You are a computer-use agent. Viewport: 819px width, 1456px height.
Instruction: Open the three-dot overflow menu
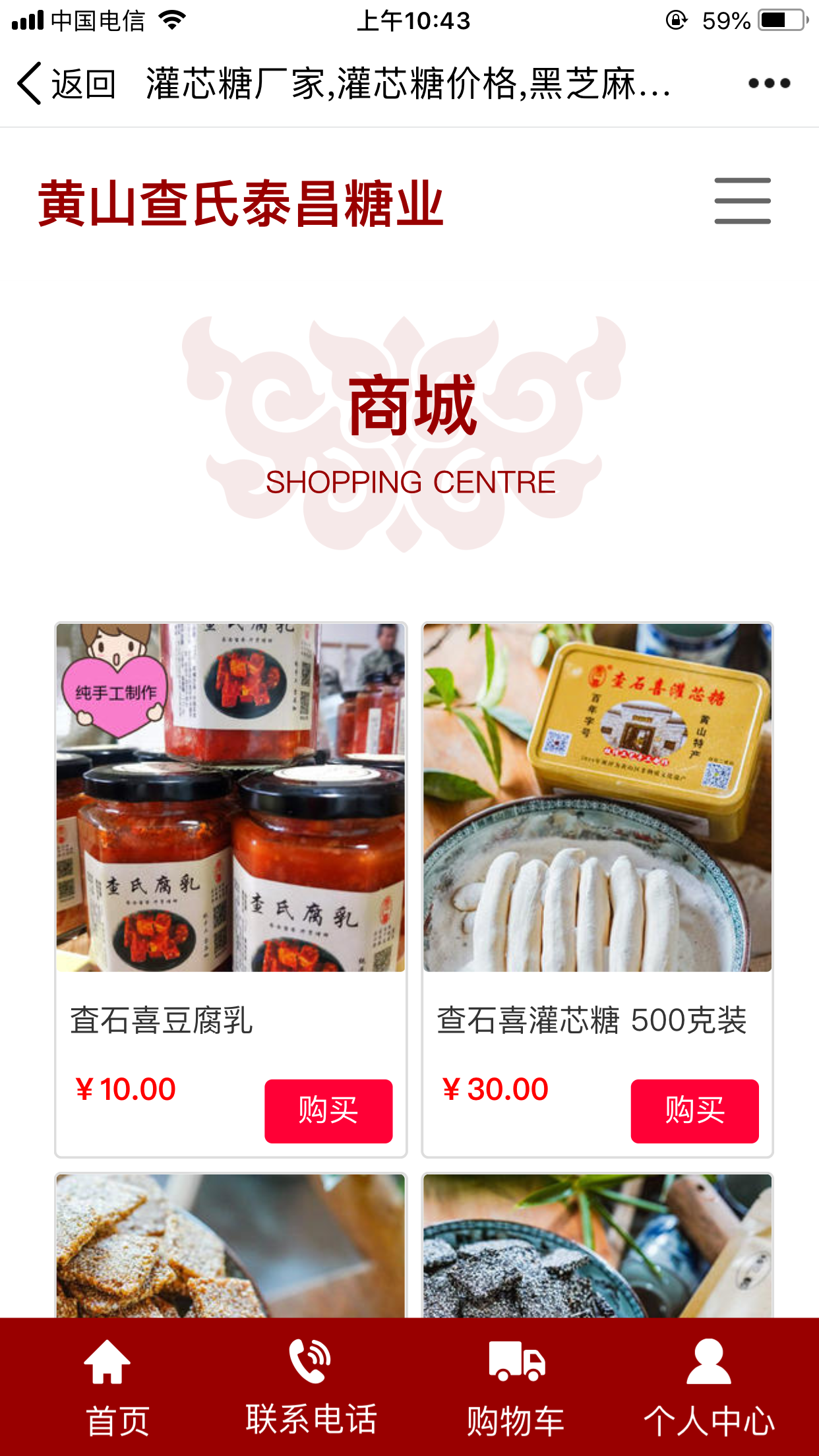[769, 83]
